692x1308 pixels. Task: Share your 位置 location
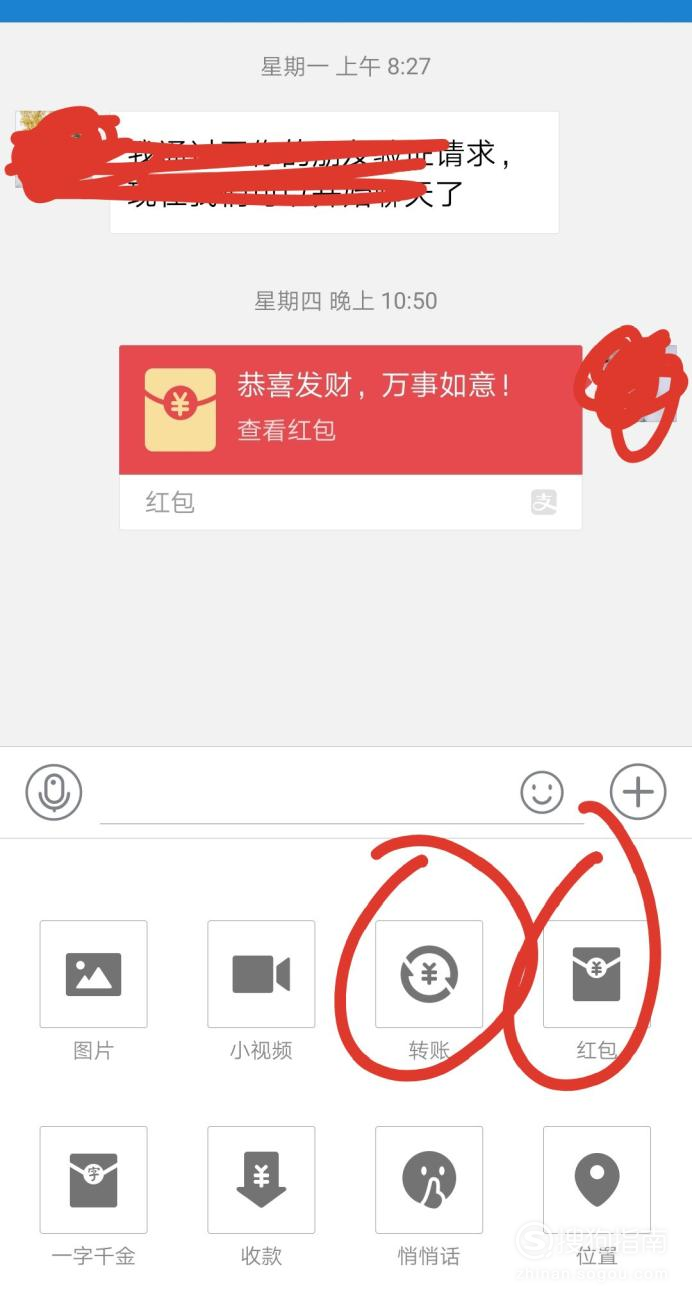click(597, 1180)
